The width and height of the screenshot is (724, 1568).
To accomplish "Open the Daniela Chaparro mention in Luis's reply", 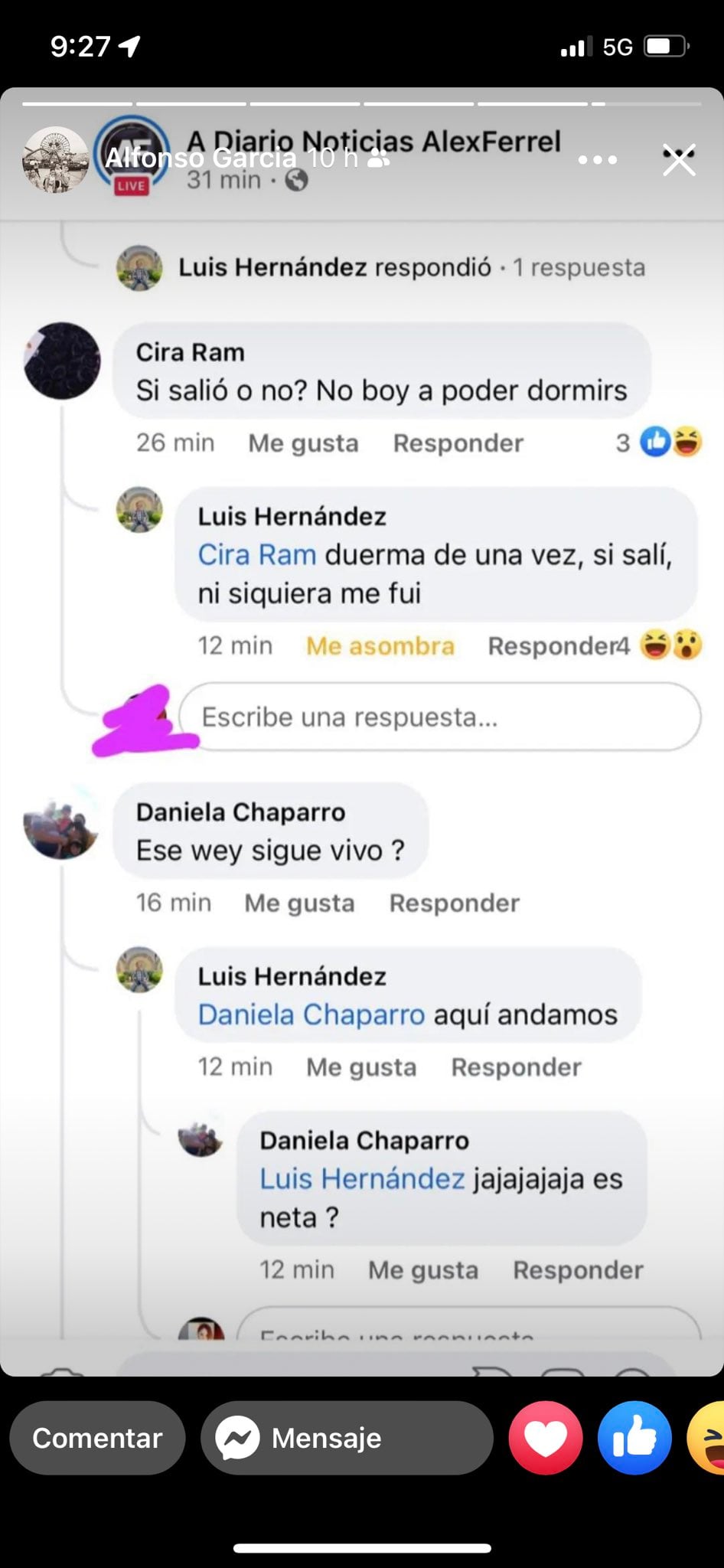I will pos(311,1014).
